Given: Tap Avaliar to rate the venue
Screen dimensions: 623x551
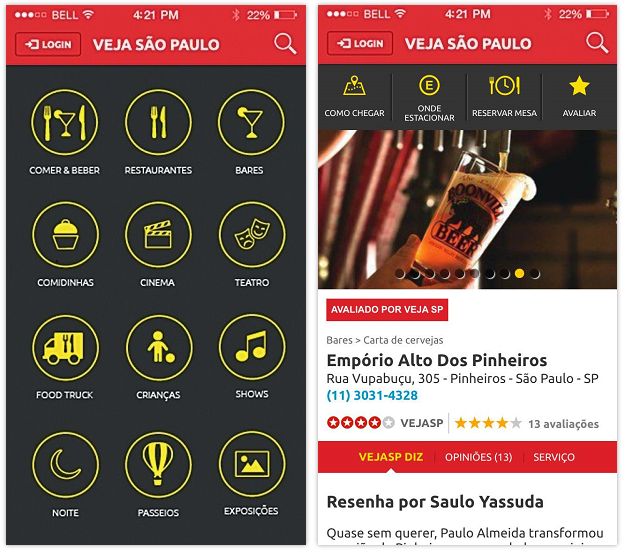Looking at the screenshot, I should tap(579, 97).
